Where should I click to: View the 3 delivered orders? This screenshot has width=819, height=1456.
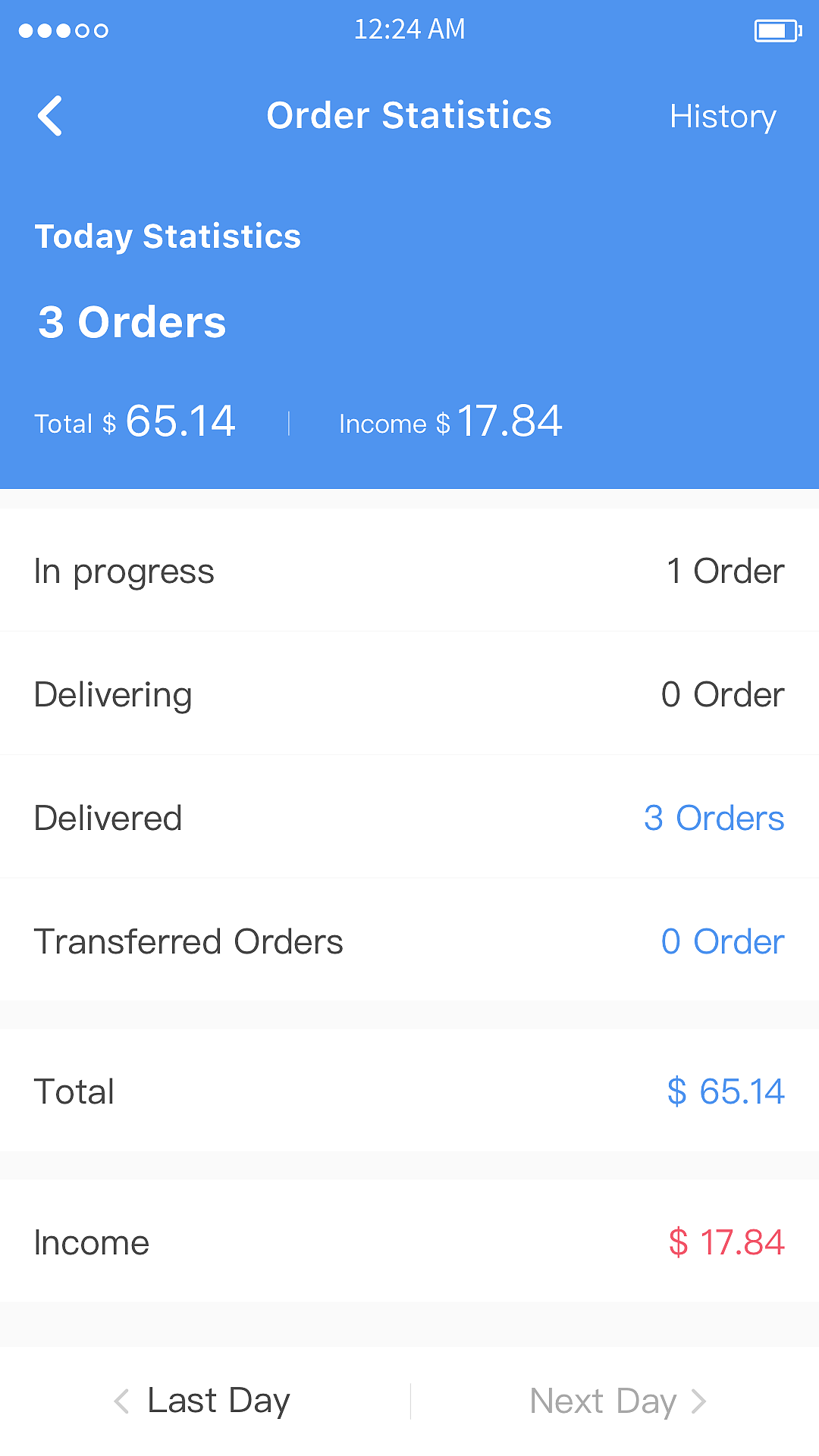(713, 818)
